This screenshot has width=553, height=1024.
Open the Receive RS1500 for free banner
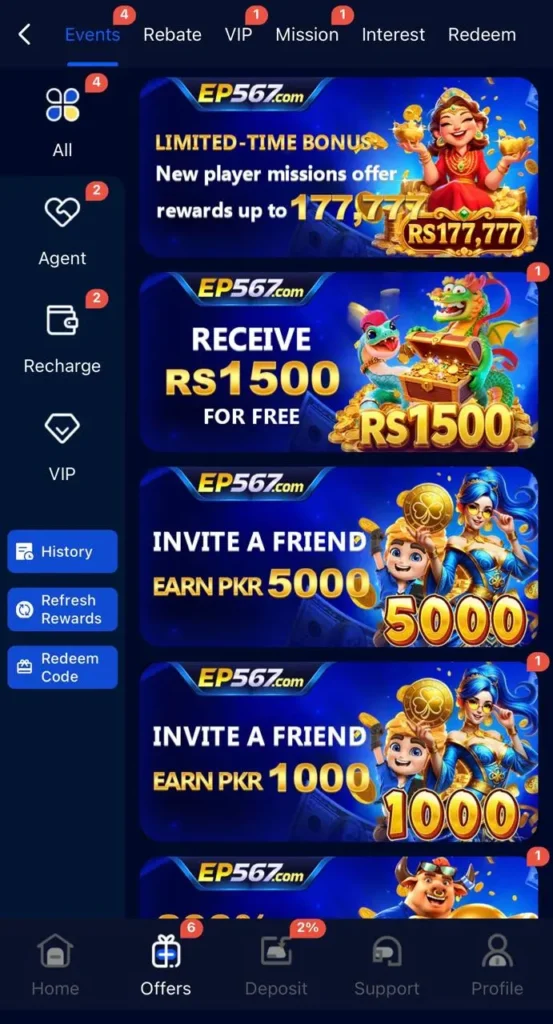(x=339, y=362)
